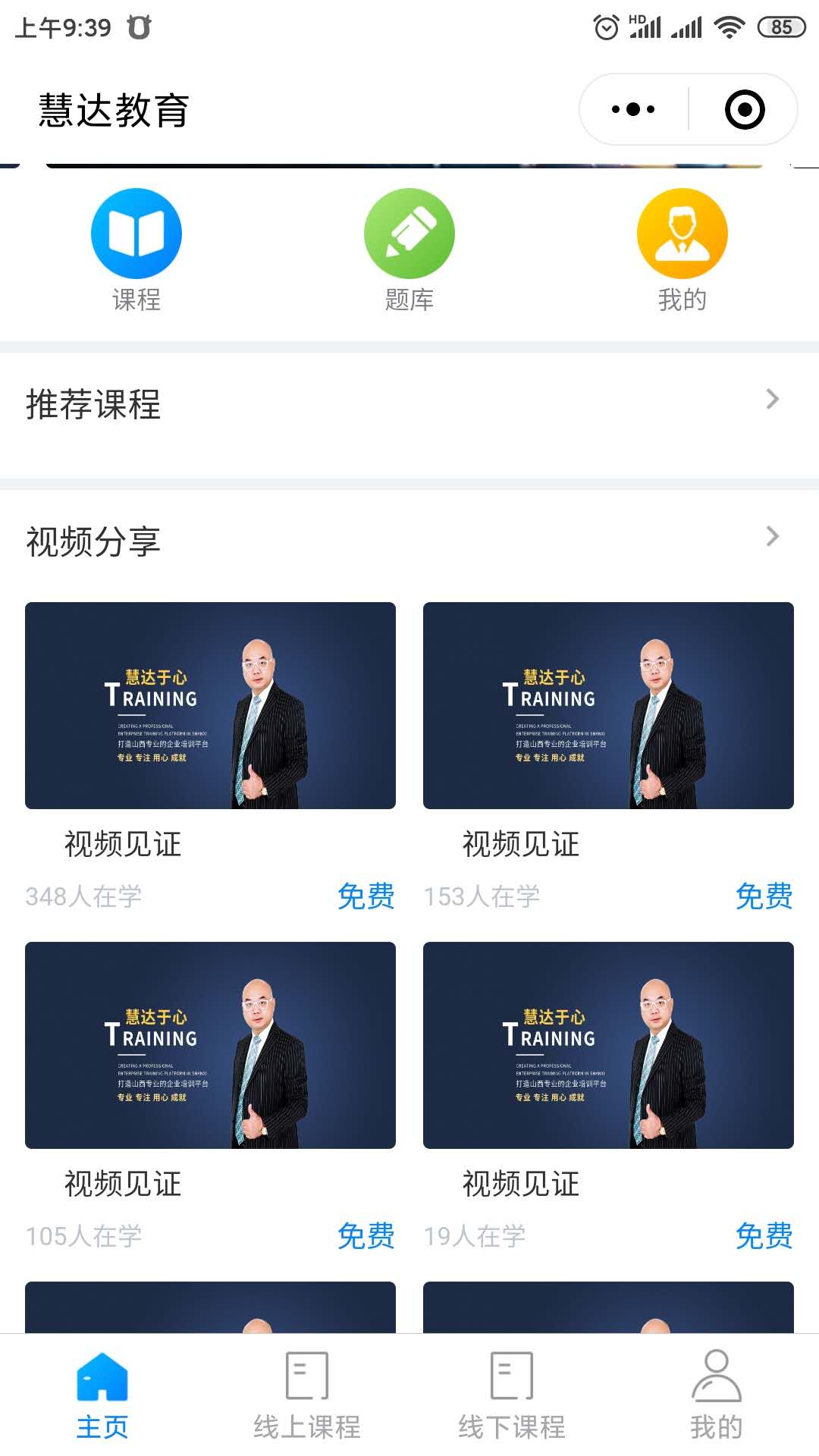The height and width of the screenshot is (1456, 819).
Task: Open the video card with 105人在学
Action: (210, 1045)
